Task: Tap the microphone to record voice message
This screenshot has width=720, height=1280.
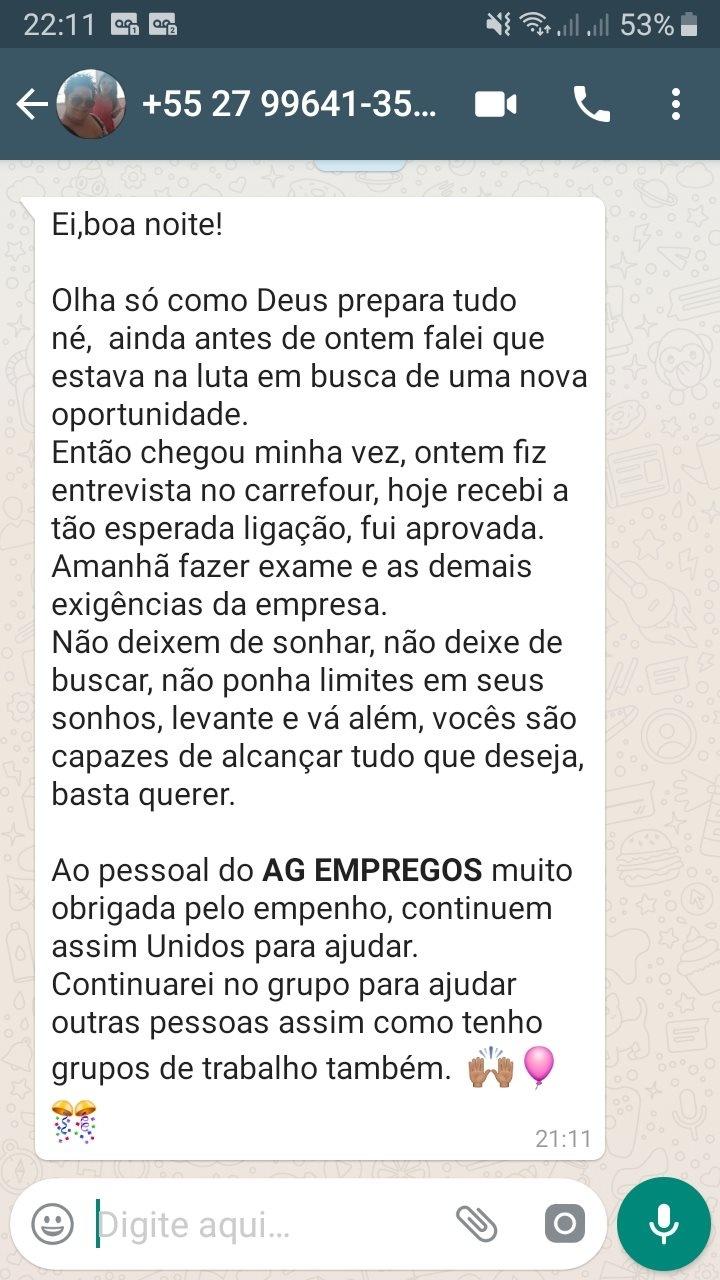Action: (x=663, y=1223)
